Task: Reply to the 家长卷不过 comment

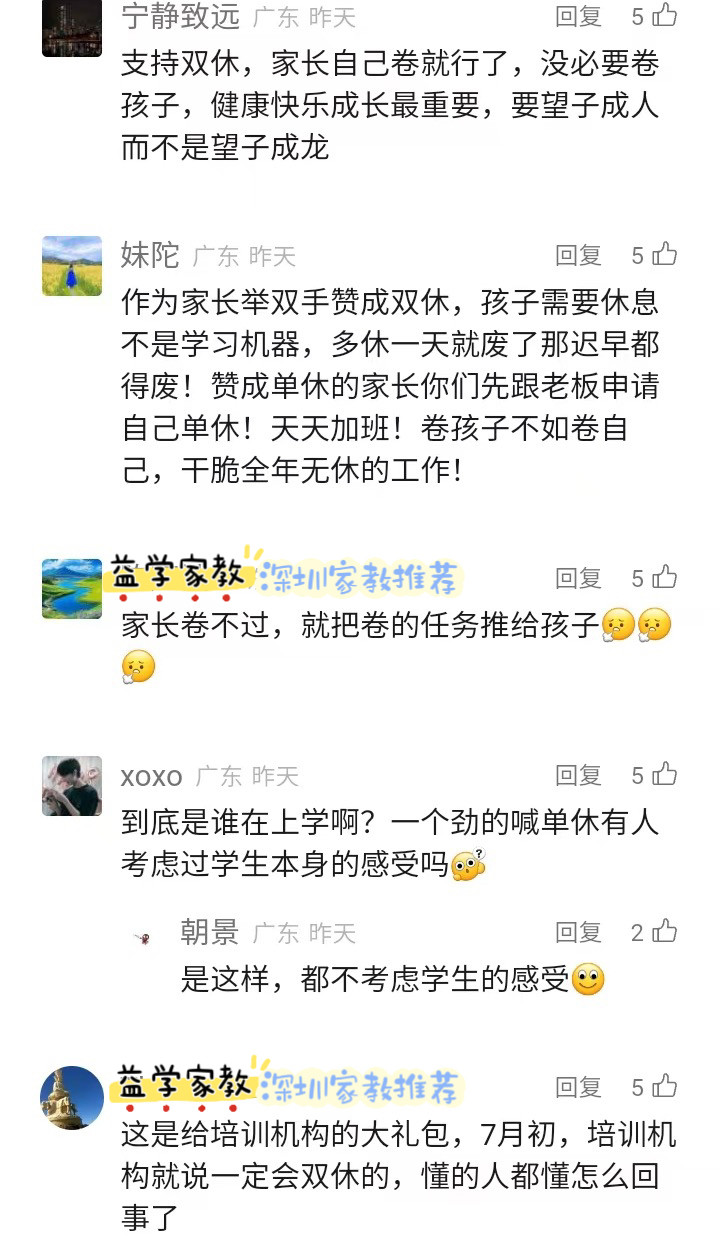Action: point(578,578)
